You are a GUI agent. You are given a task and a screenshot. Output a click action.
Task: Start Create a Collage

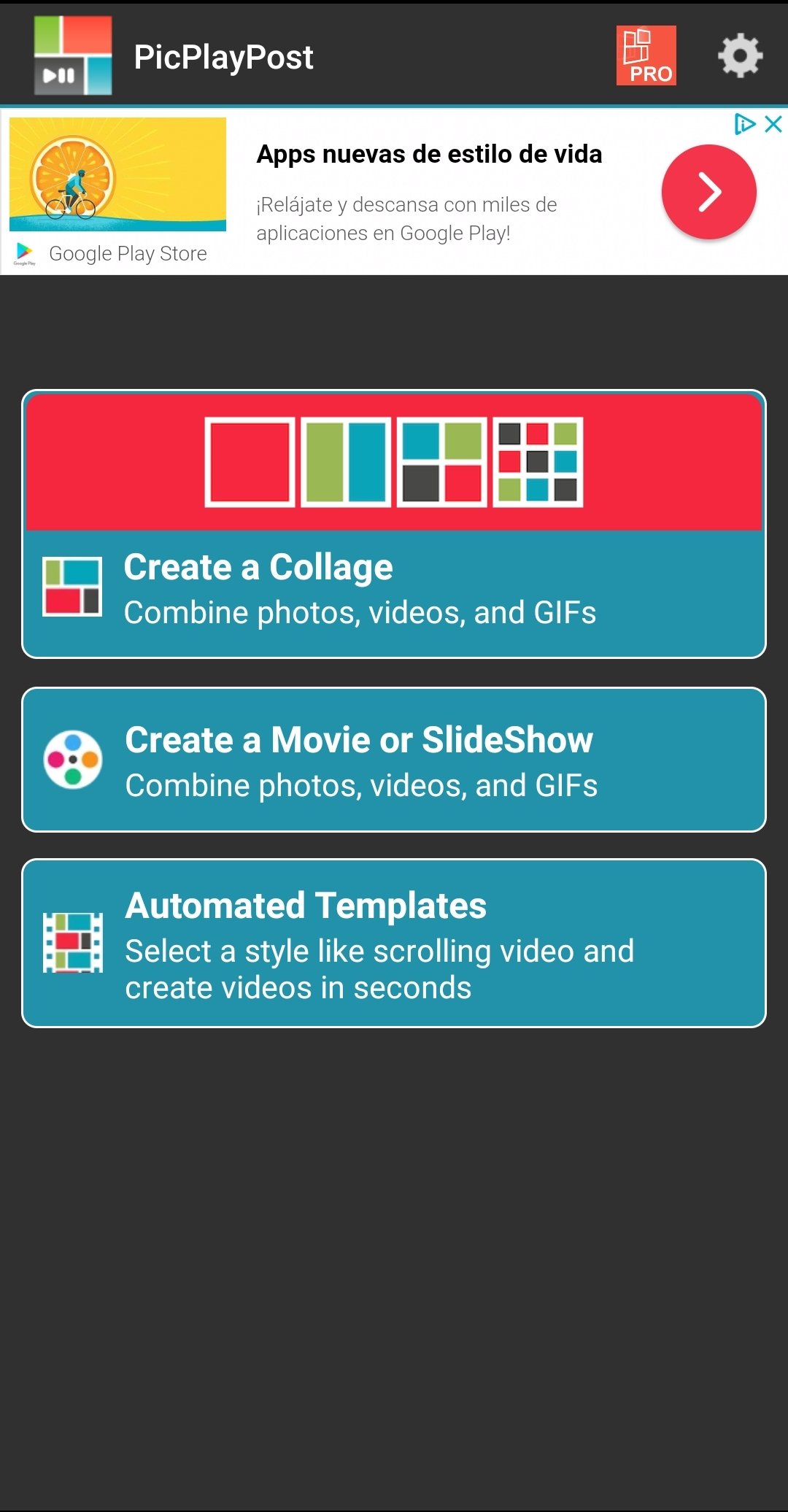(x=394, y=524)
